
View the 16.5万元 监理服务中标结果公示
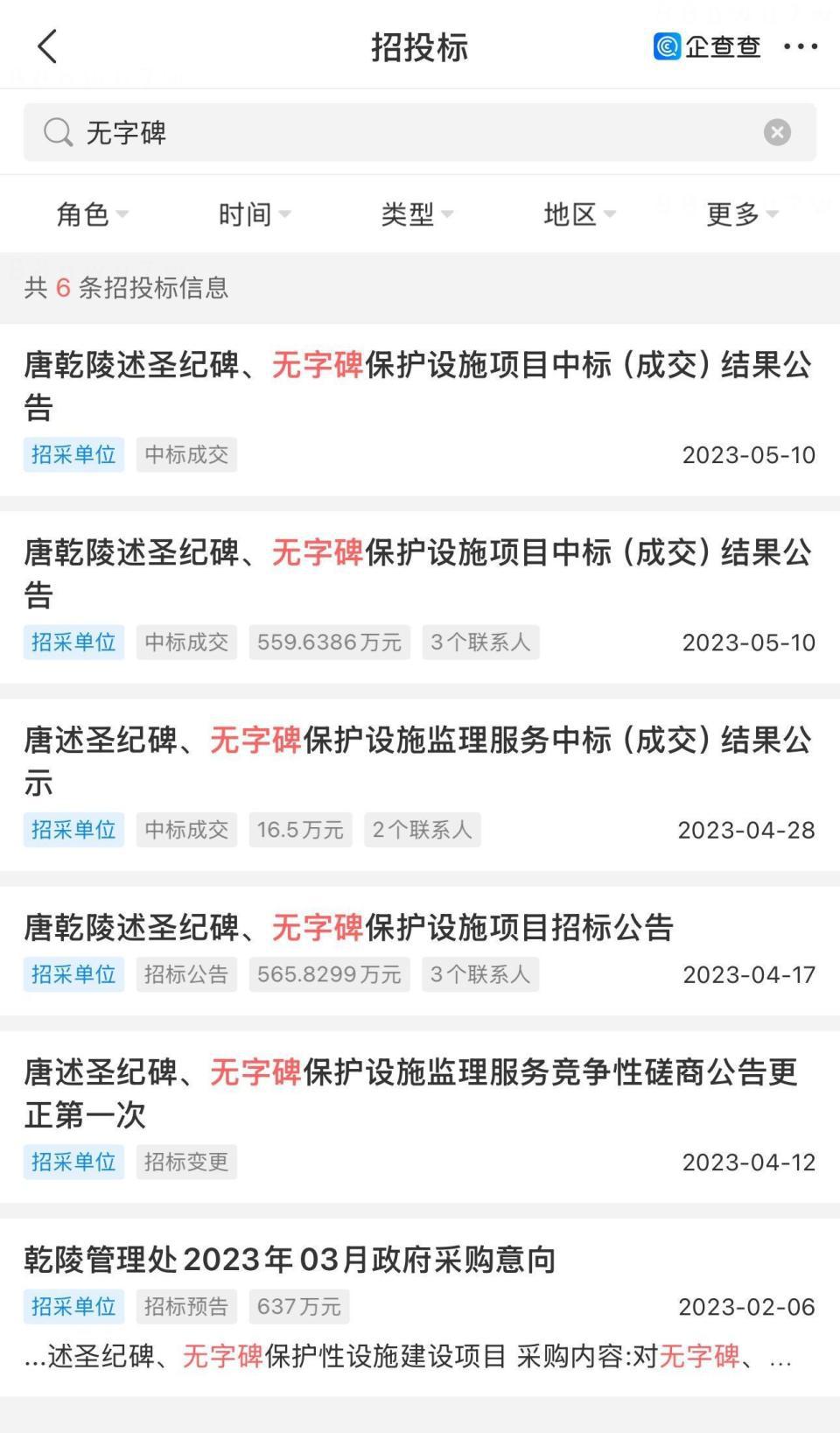click(418, 761)
